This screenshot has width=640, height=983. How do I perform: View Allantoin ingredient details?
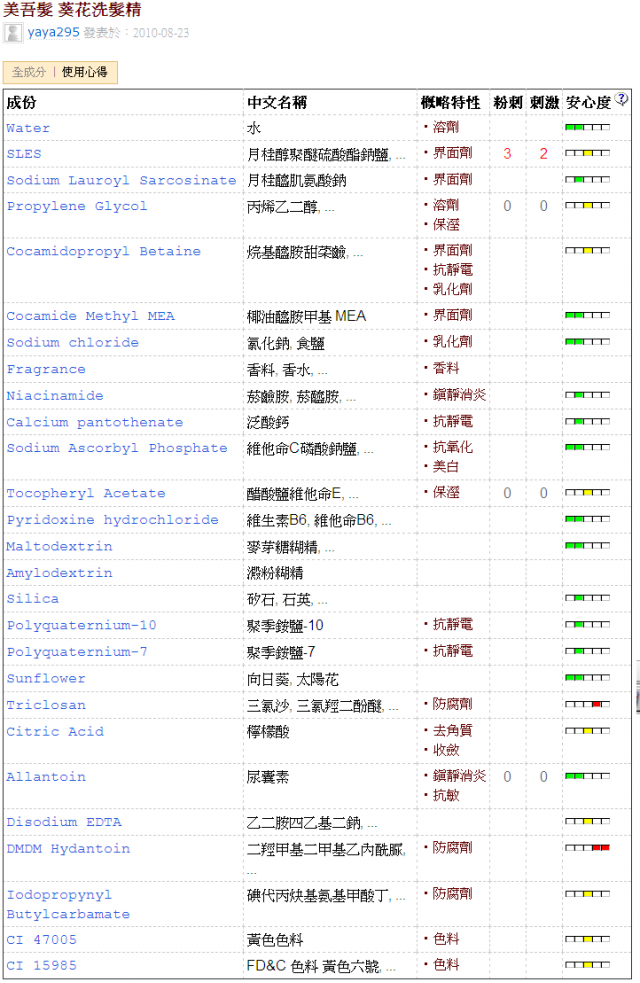46,777
